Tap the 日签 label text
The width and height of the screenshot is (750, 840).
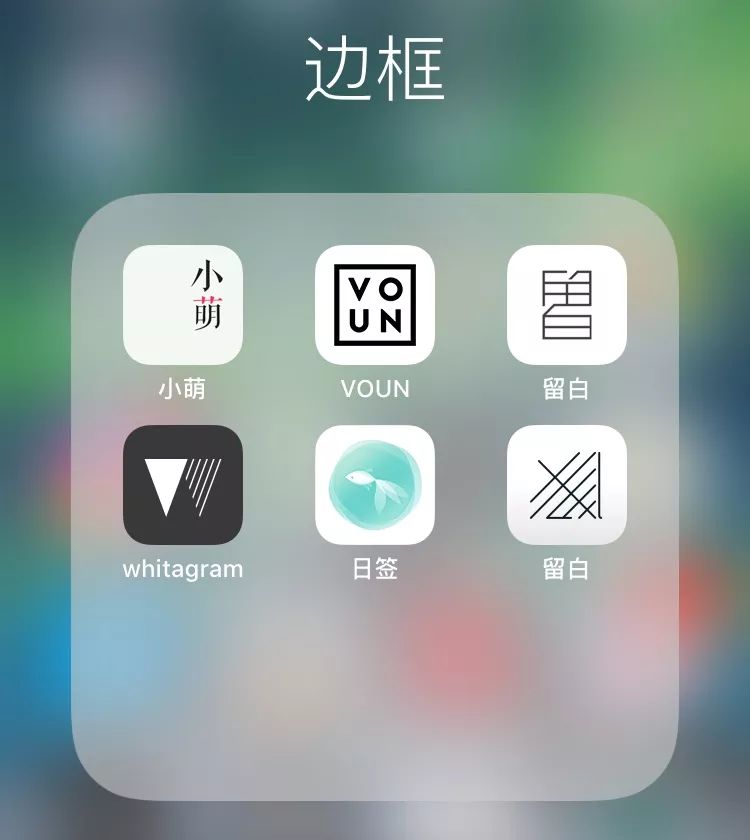[x=375, y=568]
